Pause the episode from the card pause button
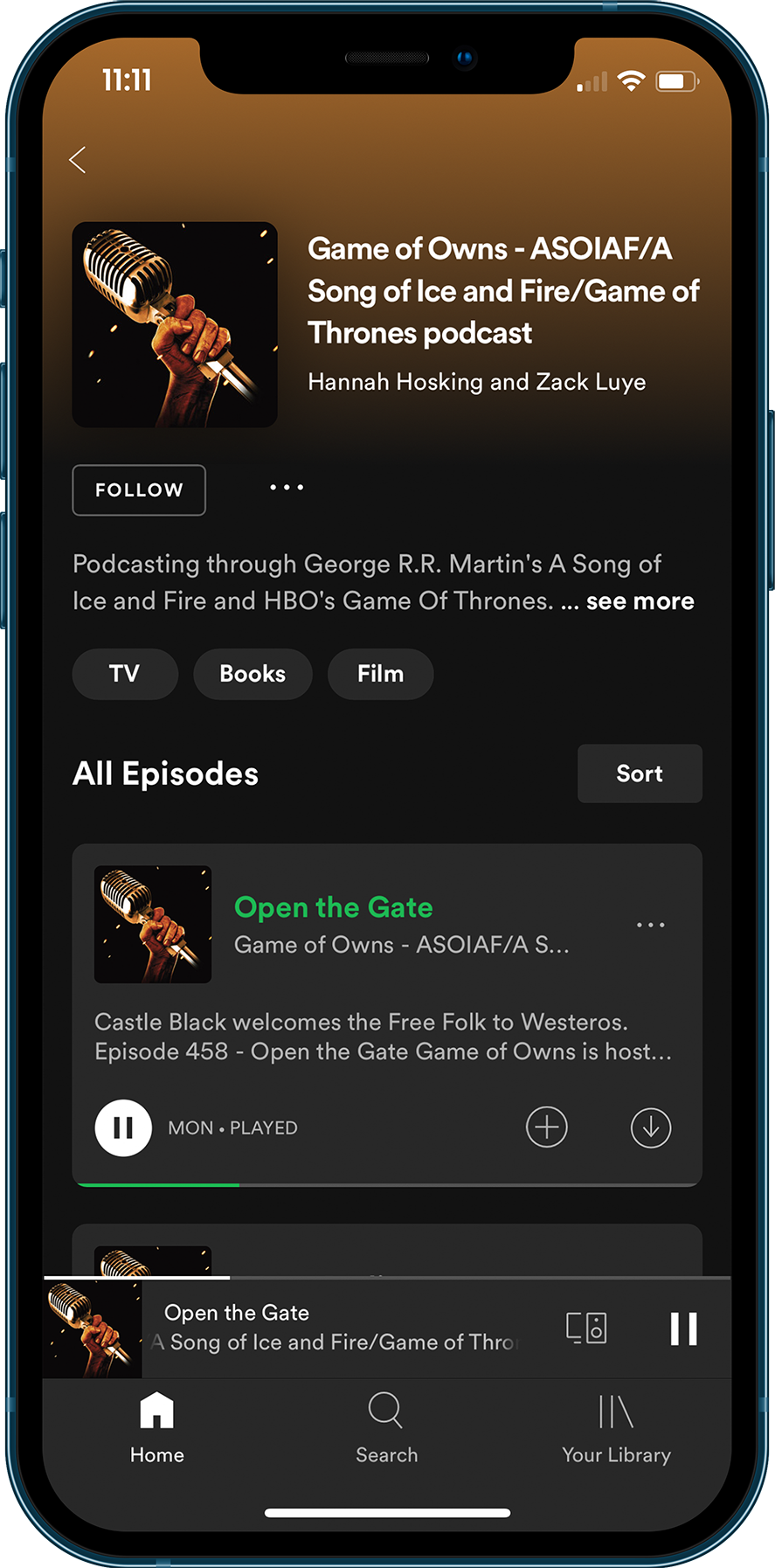Screen dimensions: 775x1568 122,1127
